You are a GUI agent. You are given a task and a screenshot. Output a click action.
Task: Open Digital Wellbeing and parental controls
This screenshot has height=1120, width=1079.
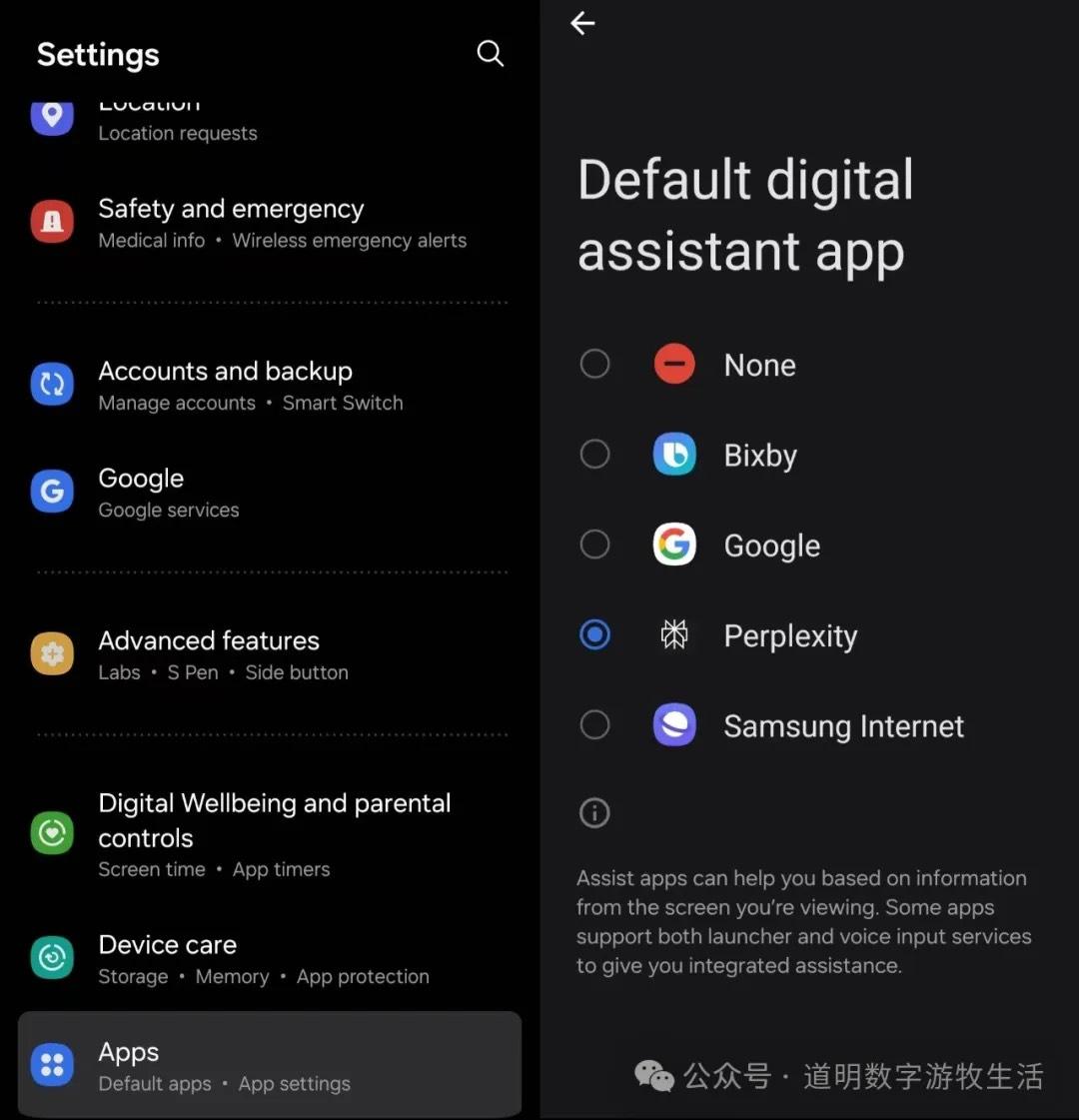[x=270, y=834]
